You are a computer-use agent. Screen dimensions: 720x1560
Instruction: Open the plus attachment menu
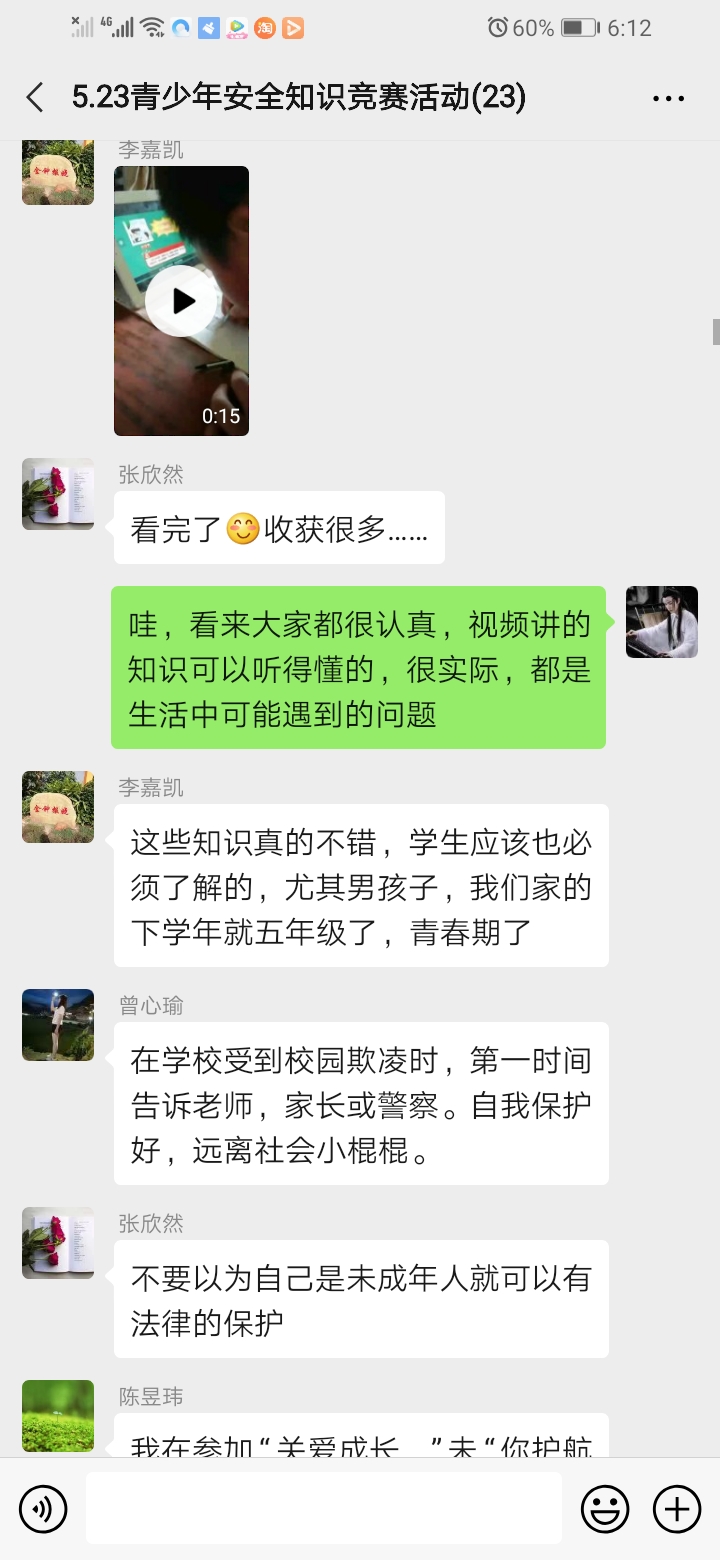[677, 1508]
